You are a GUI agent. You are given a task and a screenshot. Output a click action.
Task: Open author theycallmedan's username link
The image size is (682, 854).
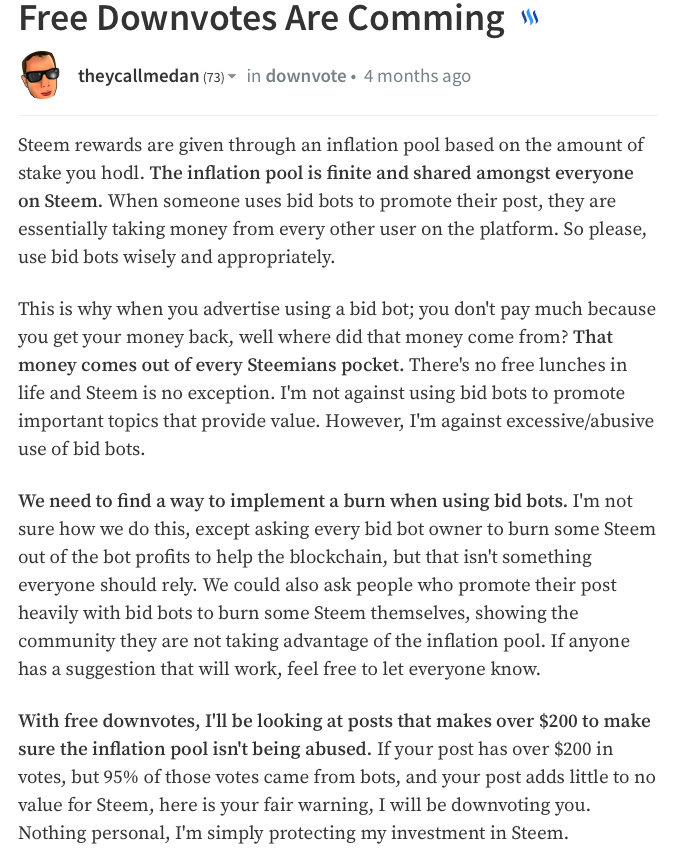[x=138, y=76]
